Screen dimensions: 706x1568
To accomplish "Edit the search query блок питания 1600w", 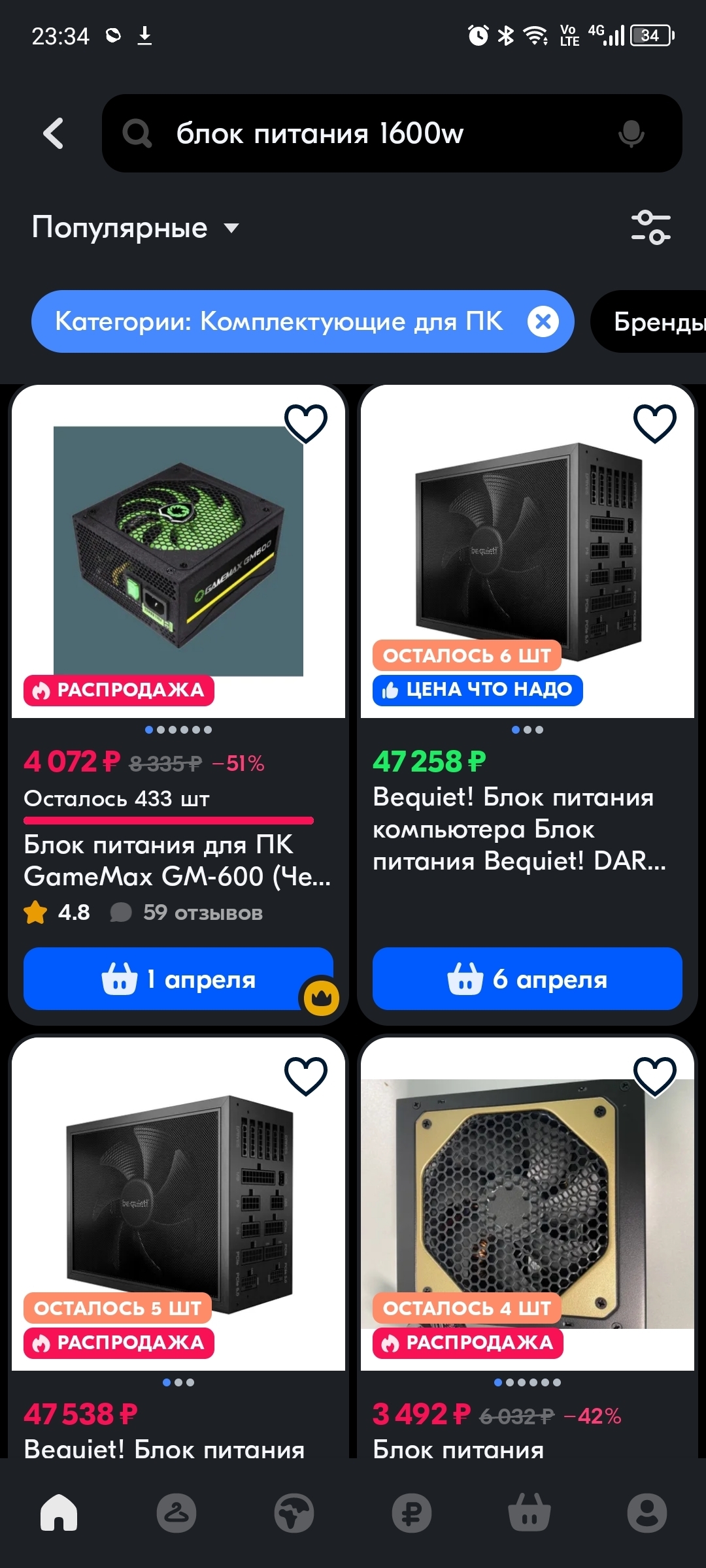I will tap(366, 134).
